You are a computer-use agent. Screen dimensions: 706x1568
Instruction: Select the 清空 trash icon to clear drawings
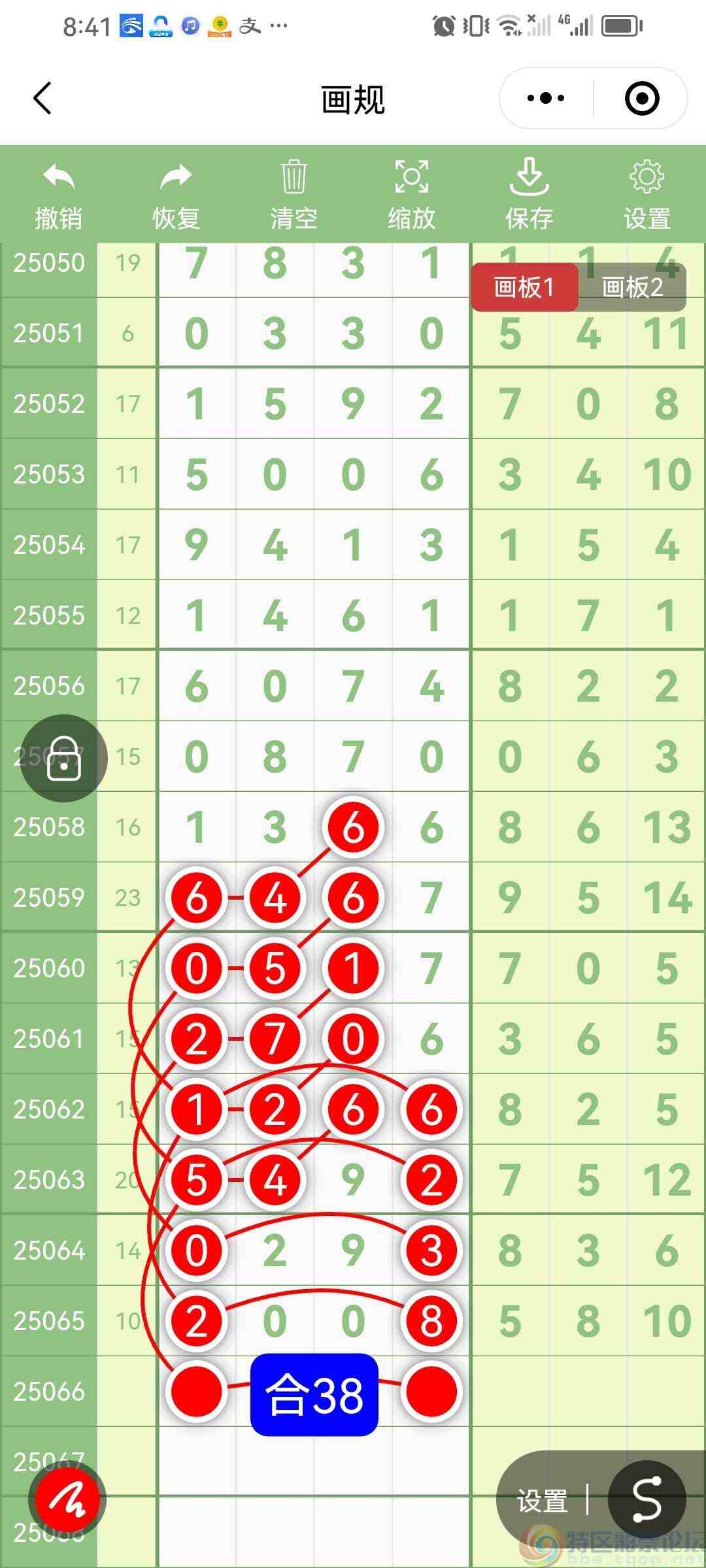click(293, 178)
